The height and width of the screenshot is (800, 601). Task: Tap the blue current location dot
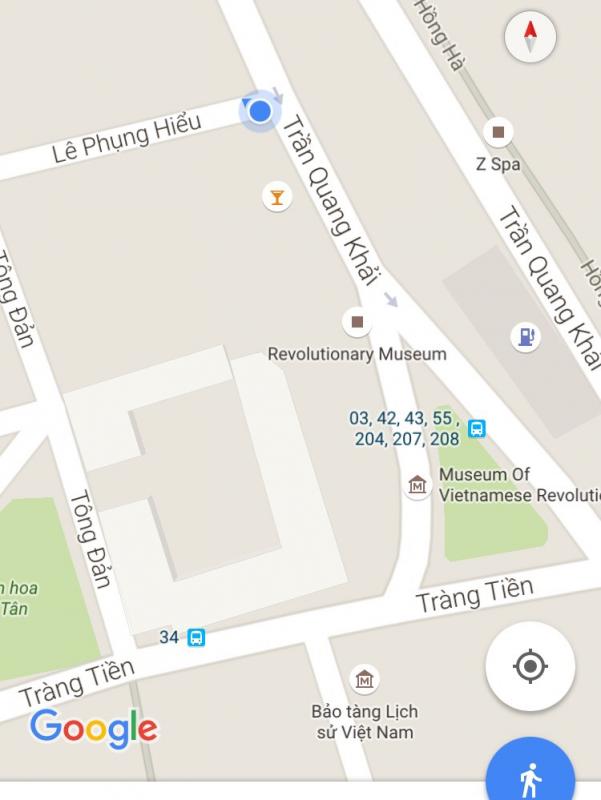tap(260, 111)
